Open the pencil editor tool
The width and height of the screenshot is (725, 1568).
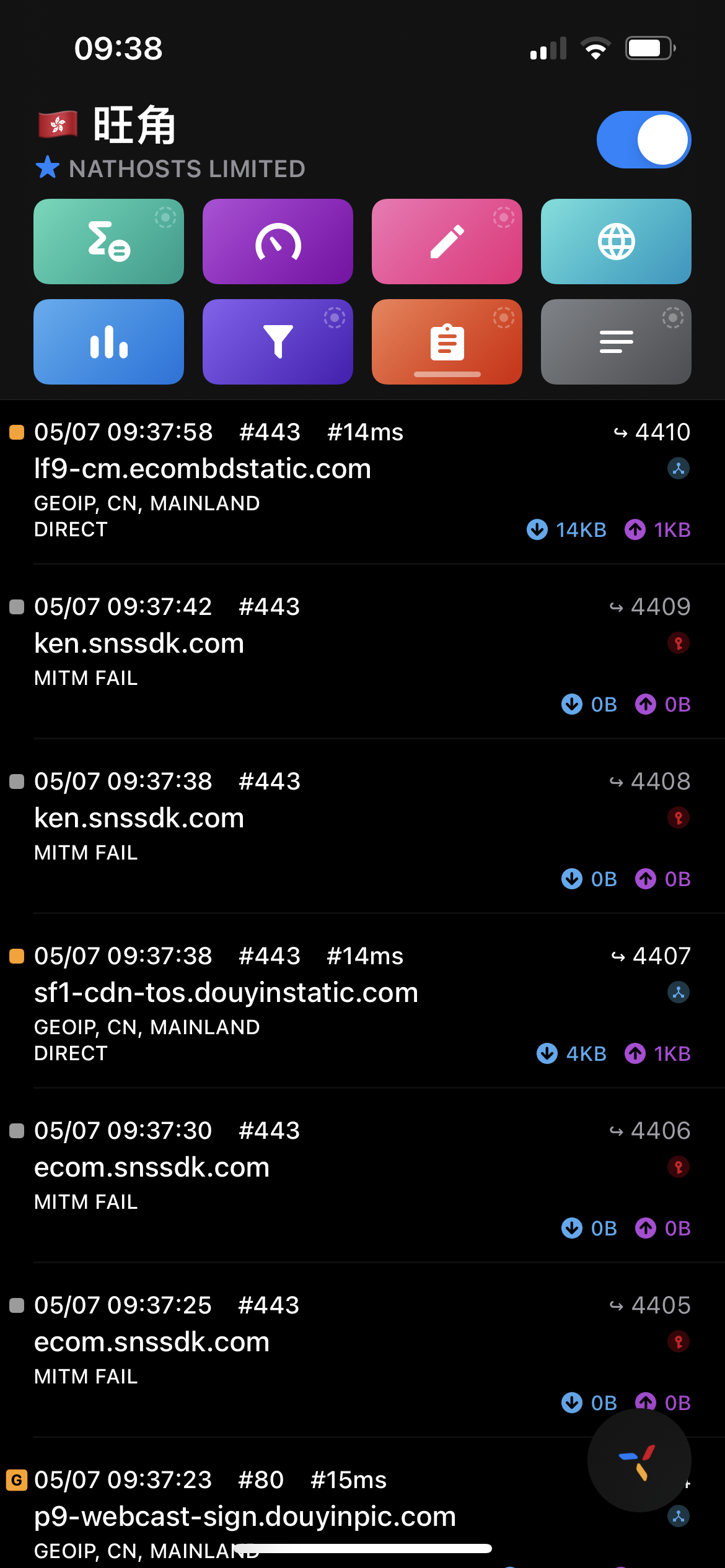(x=447, y=241)
